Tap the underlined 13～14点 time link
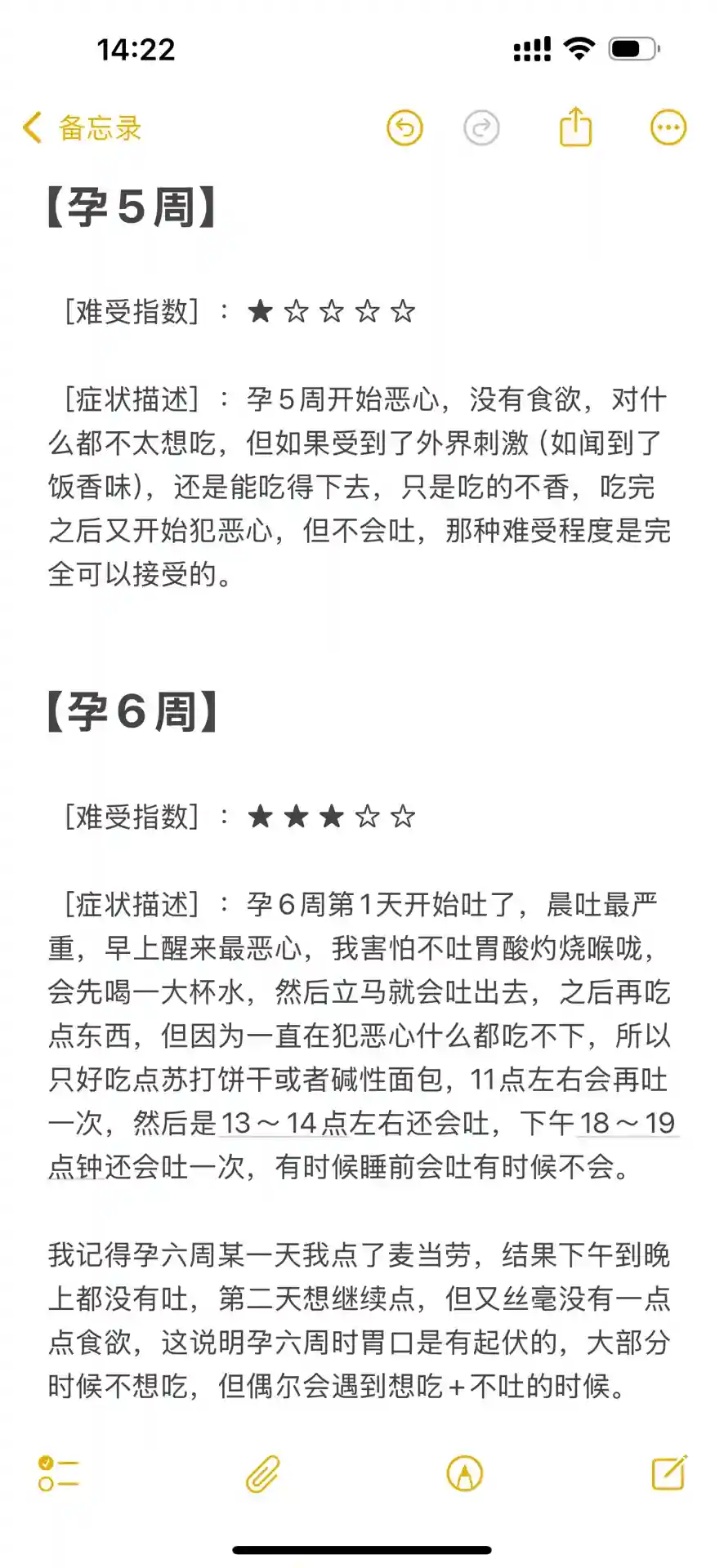Viewport: 724px width, 1568px height. coord(284,1124)
